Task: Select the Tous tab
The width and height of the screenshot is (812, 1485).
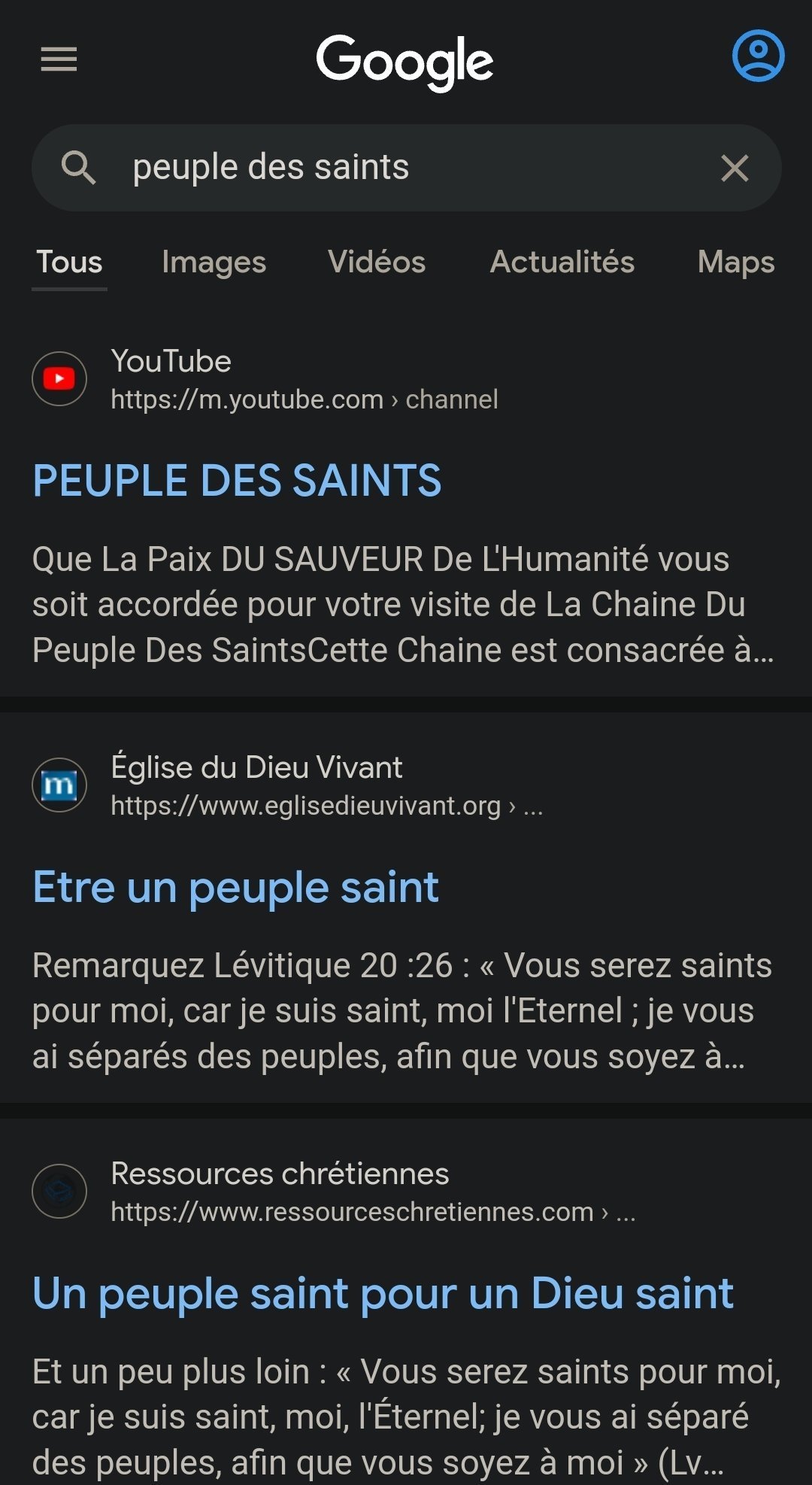Action: pos(70,262)
